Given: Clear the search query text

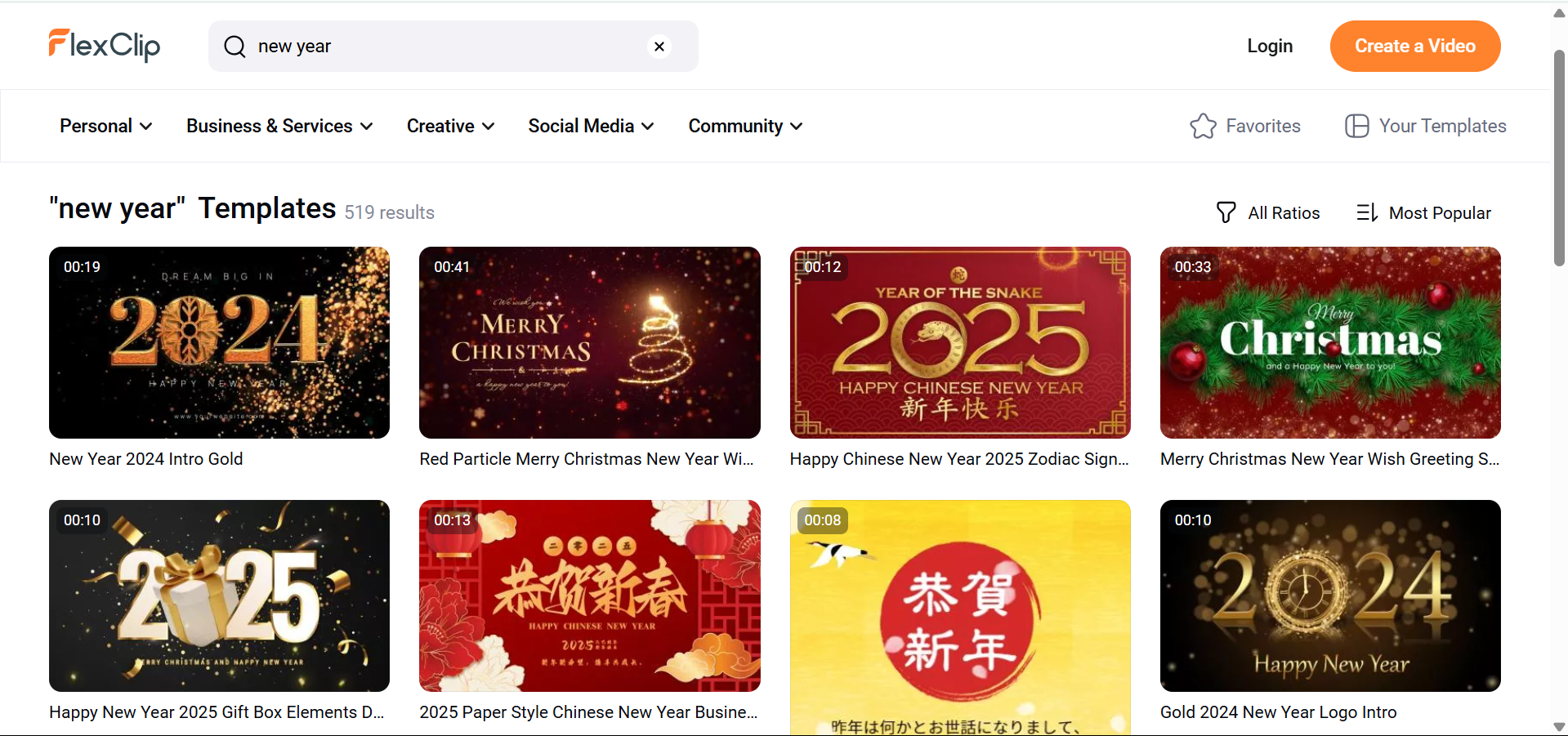Looking at the screenshot, I should pyautogui.click(x=659, y=47).
